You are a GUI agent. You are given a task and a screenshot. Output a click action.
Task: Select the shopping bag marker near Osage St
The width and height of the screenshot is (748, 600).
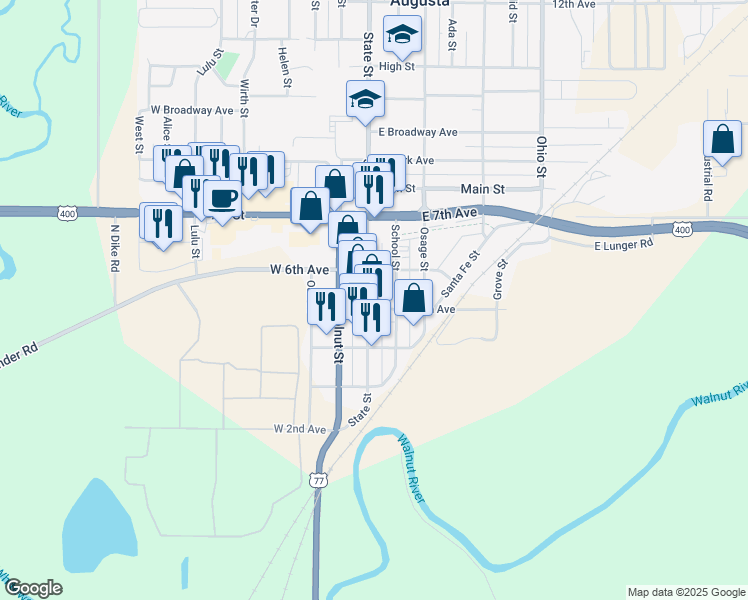click(x=414, y=298)
